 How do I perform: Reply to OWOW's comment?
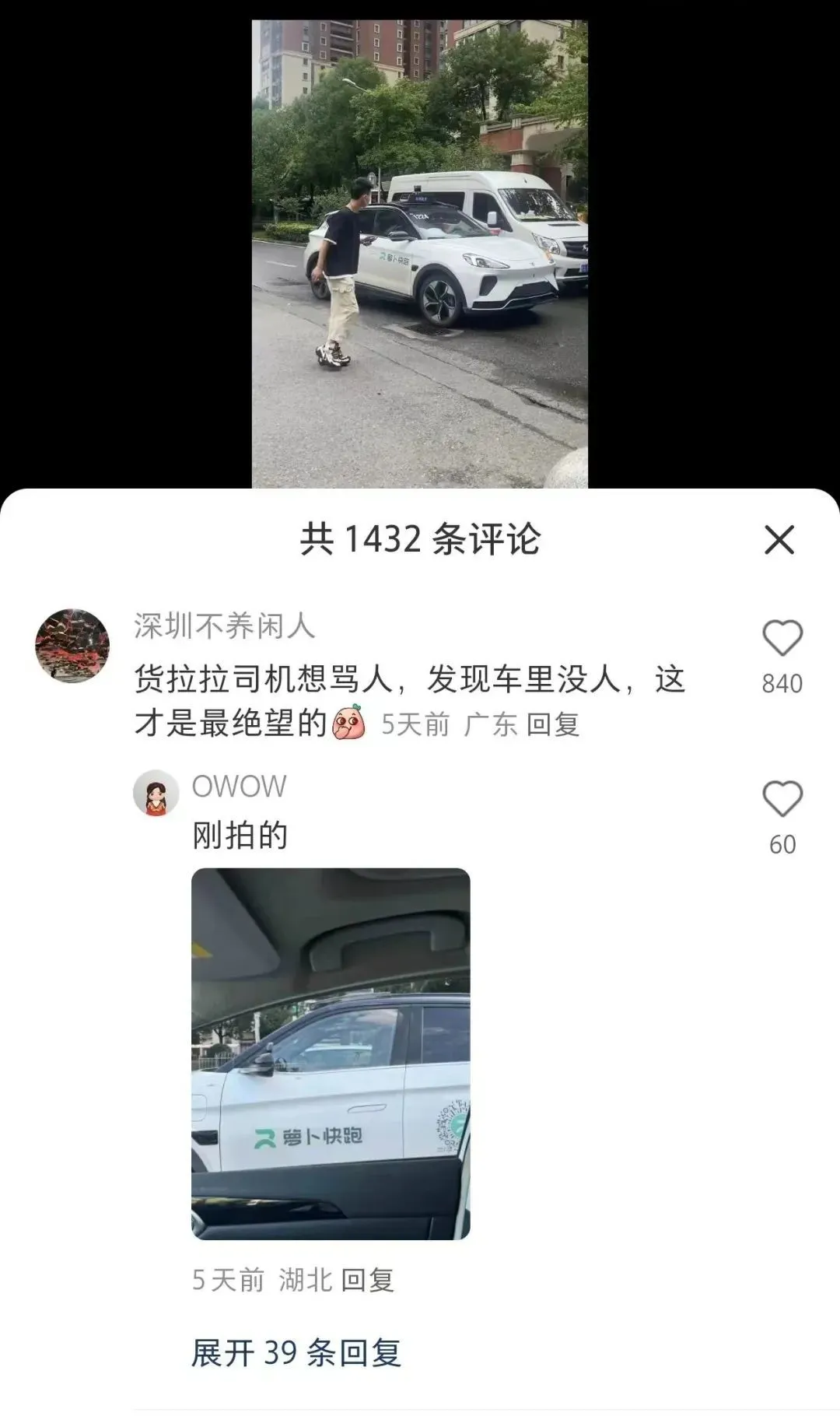coord(367,1280)
